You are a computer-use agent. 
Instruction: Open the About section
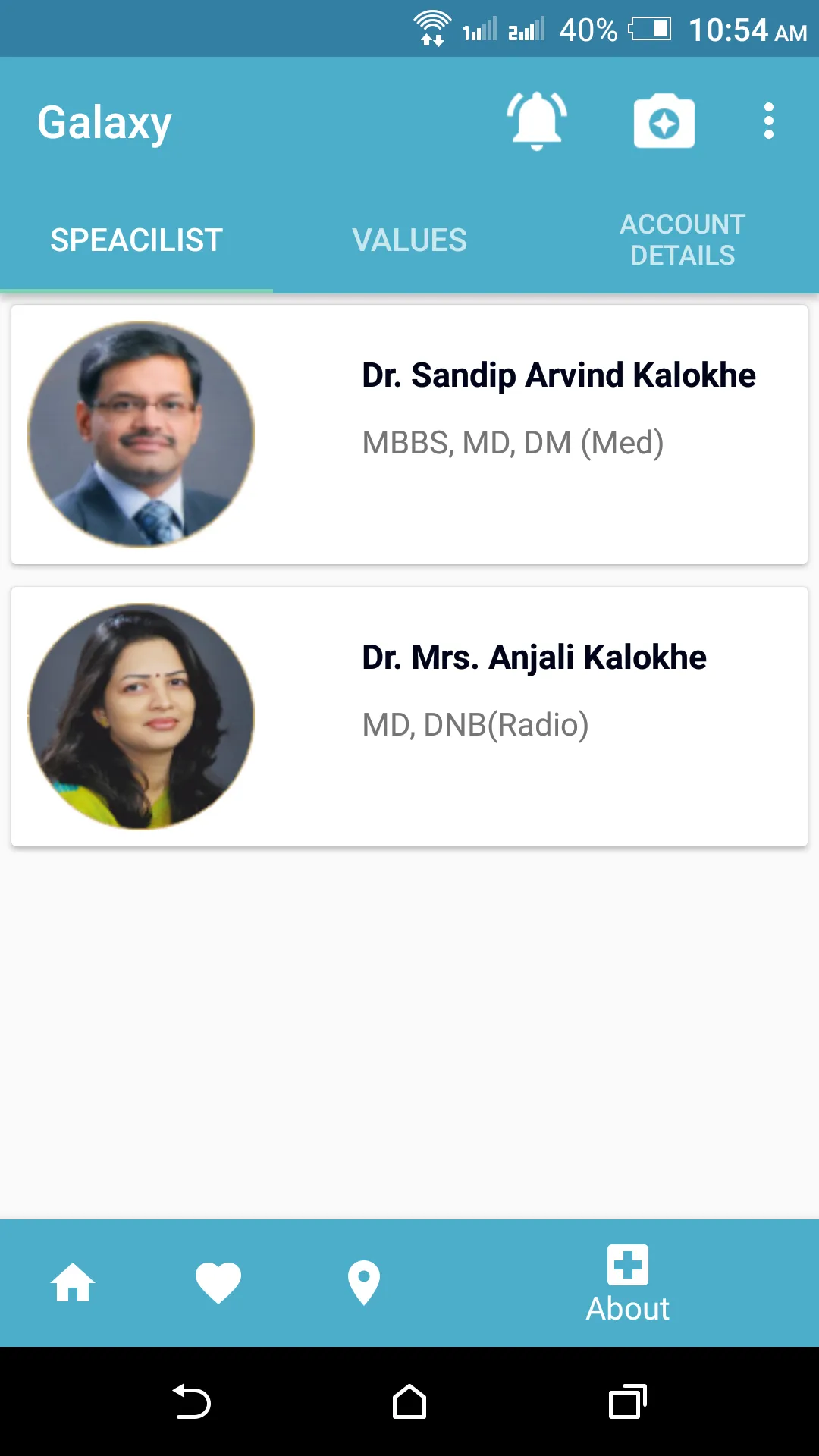pos(628,1285)
